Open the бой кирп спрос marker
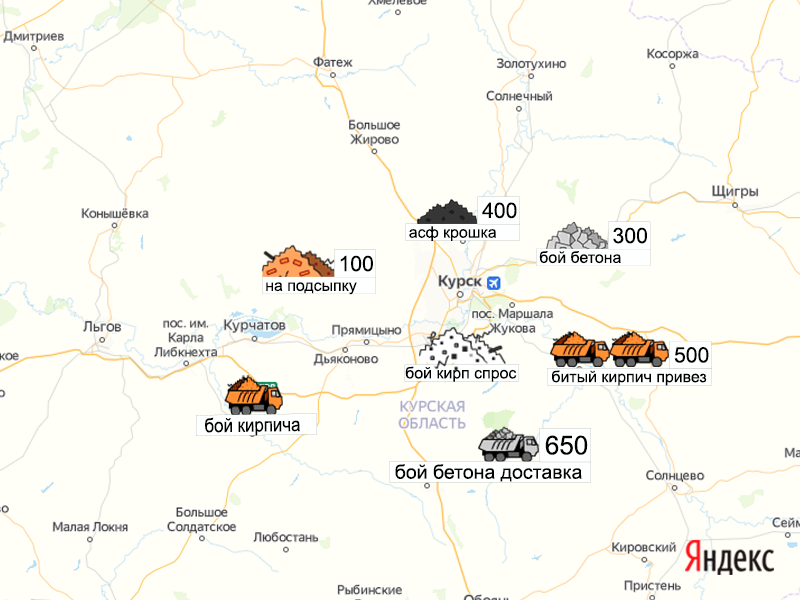This screenshot has width=800, height=600. (x=461, y=349)
